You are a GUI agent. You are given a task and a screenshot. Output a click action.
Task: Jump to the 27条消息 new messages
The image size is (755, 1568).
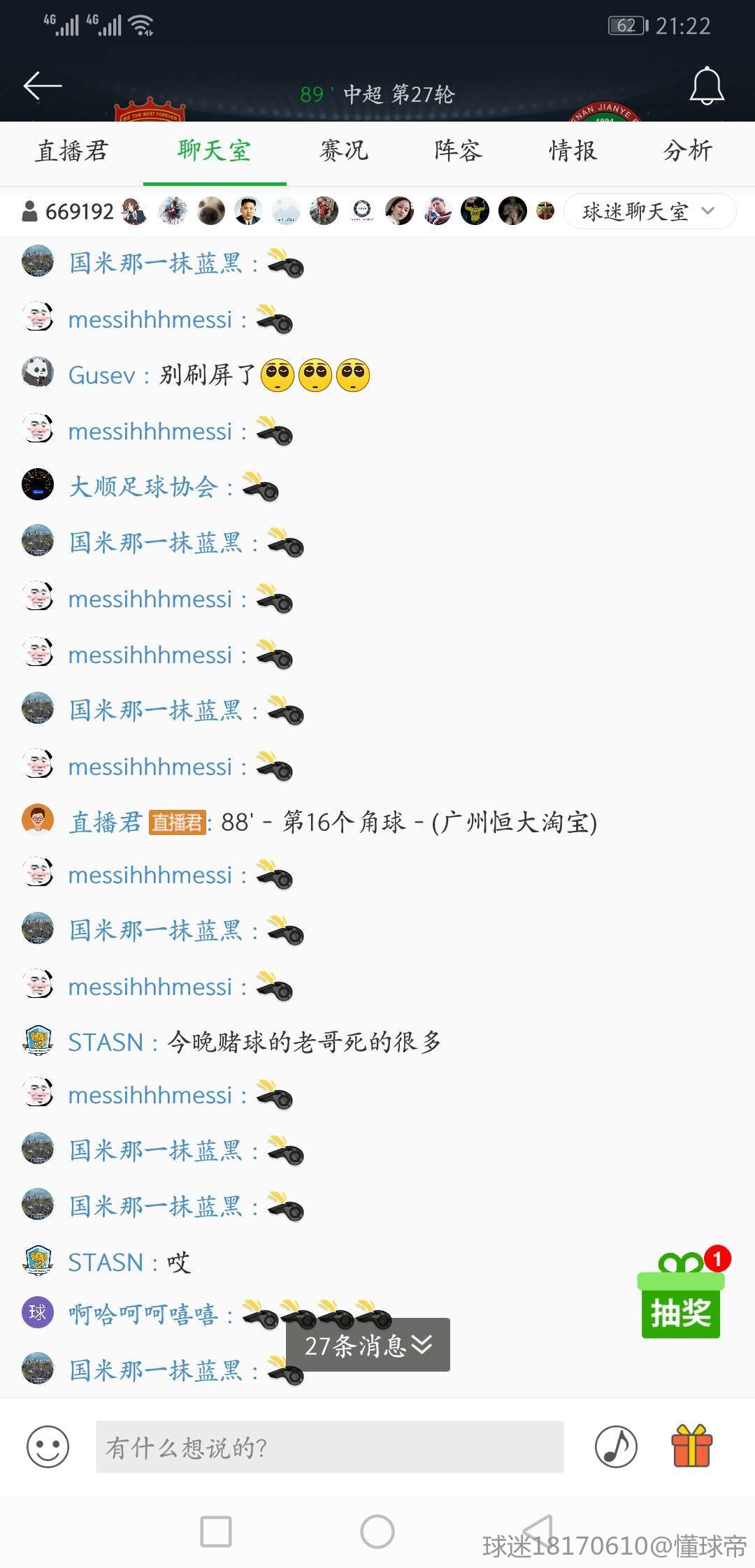tap(368, 1345)
